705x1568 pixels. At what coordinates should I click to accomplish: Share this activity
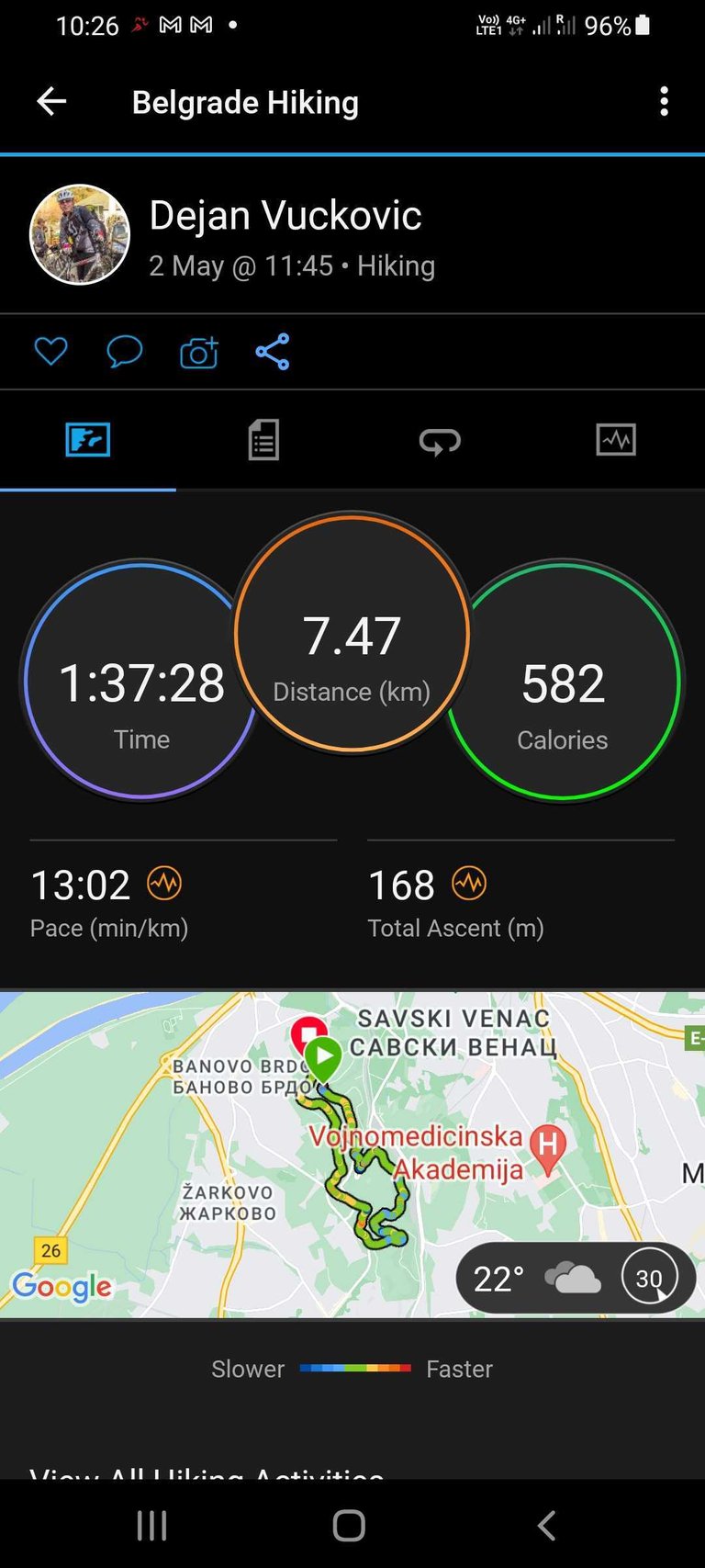[x=273, y=351]
